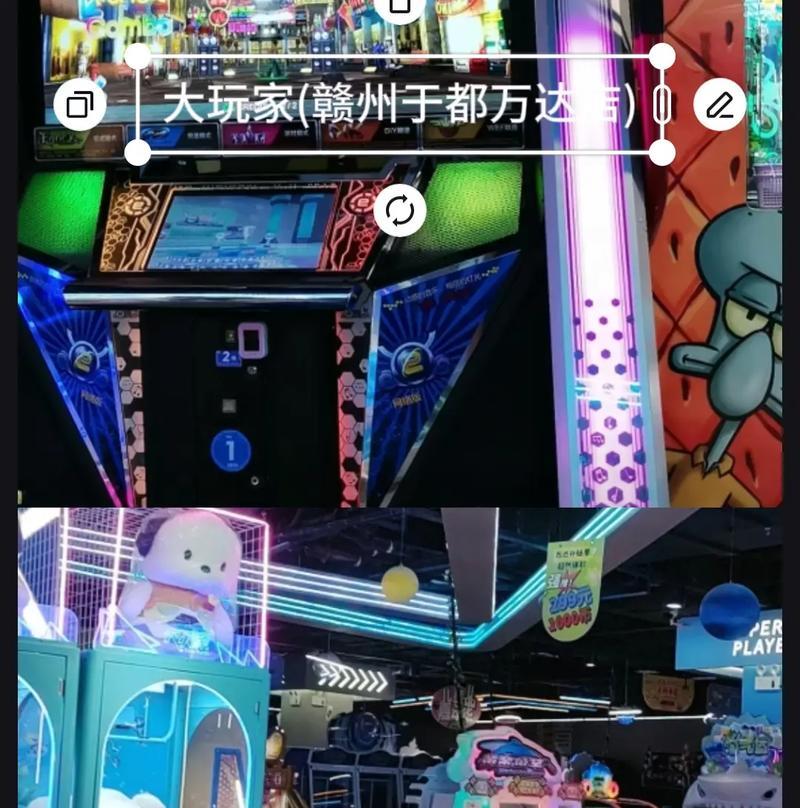Duplicate the selected text sticker
The width and height of the screenshot is (800, 808).
[80, 104]
